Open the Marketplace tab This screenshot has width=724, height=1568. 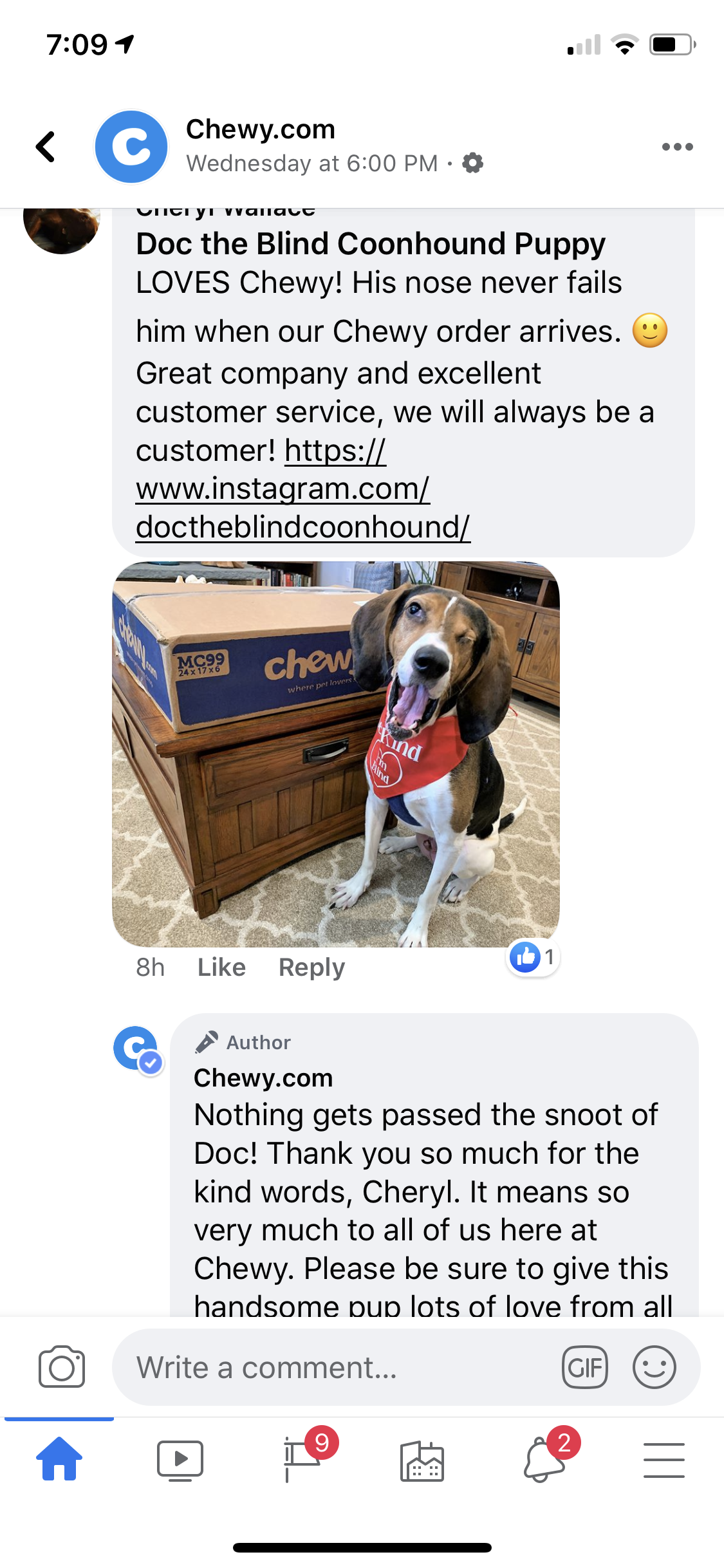422,1460
